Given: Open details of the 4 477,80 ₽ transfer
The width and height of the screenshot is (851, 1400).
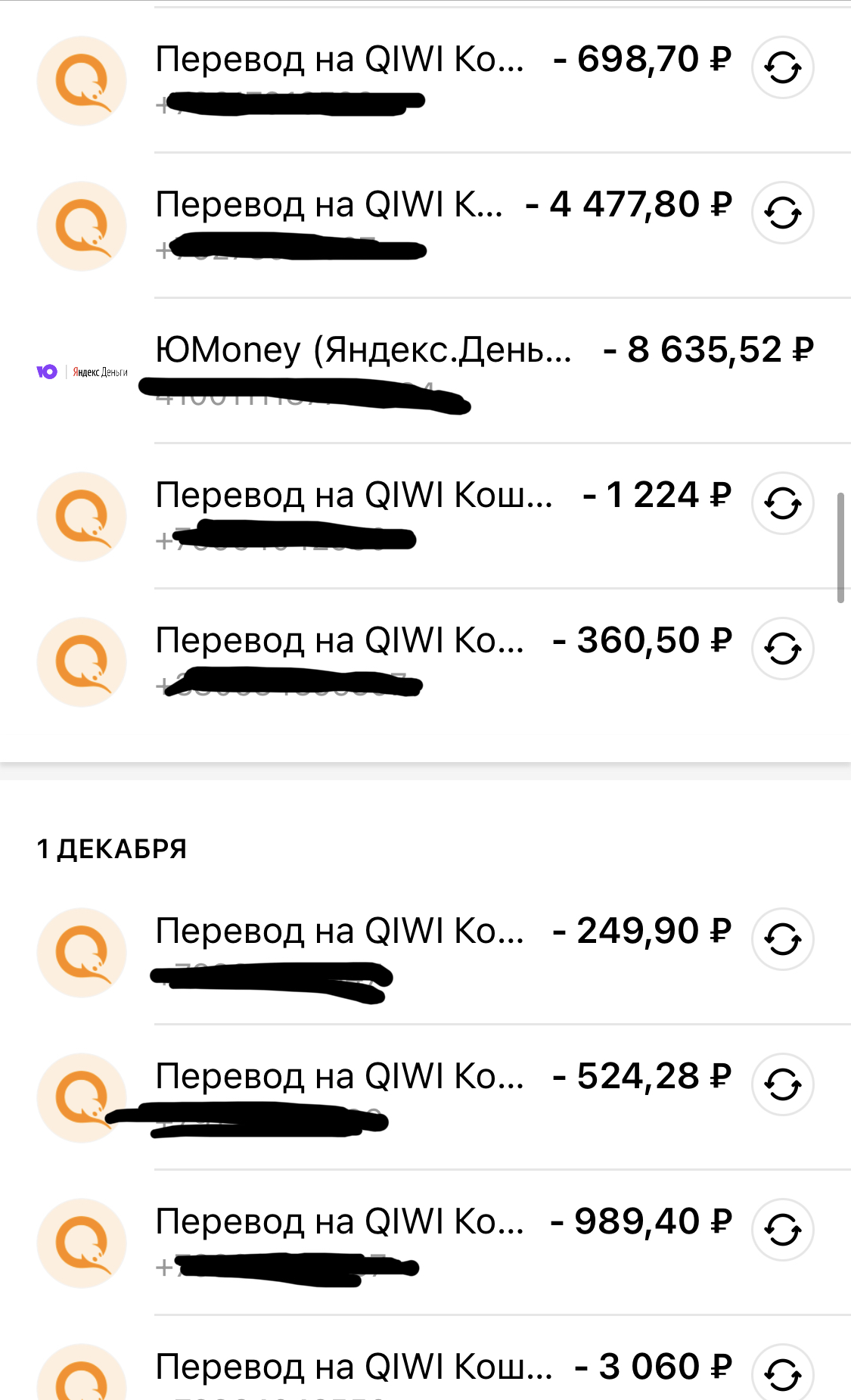Looking at the screenshot, I should tap(329, 206).
